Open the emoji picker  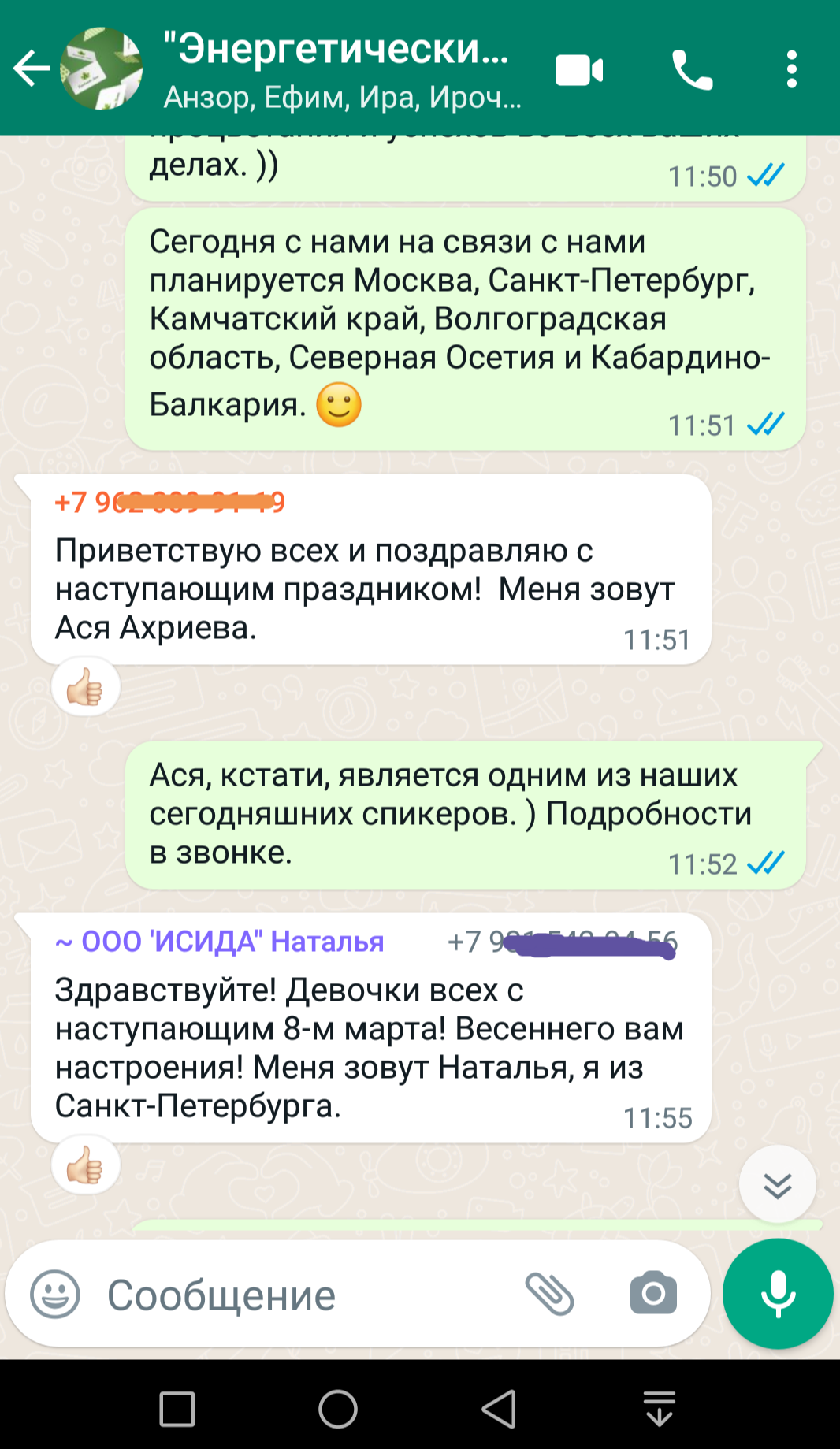55,1295
